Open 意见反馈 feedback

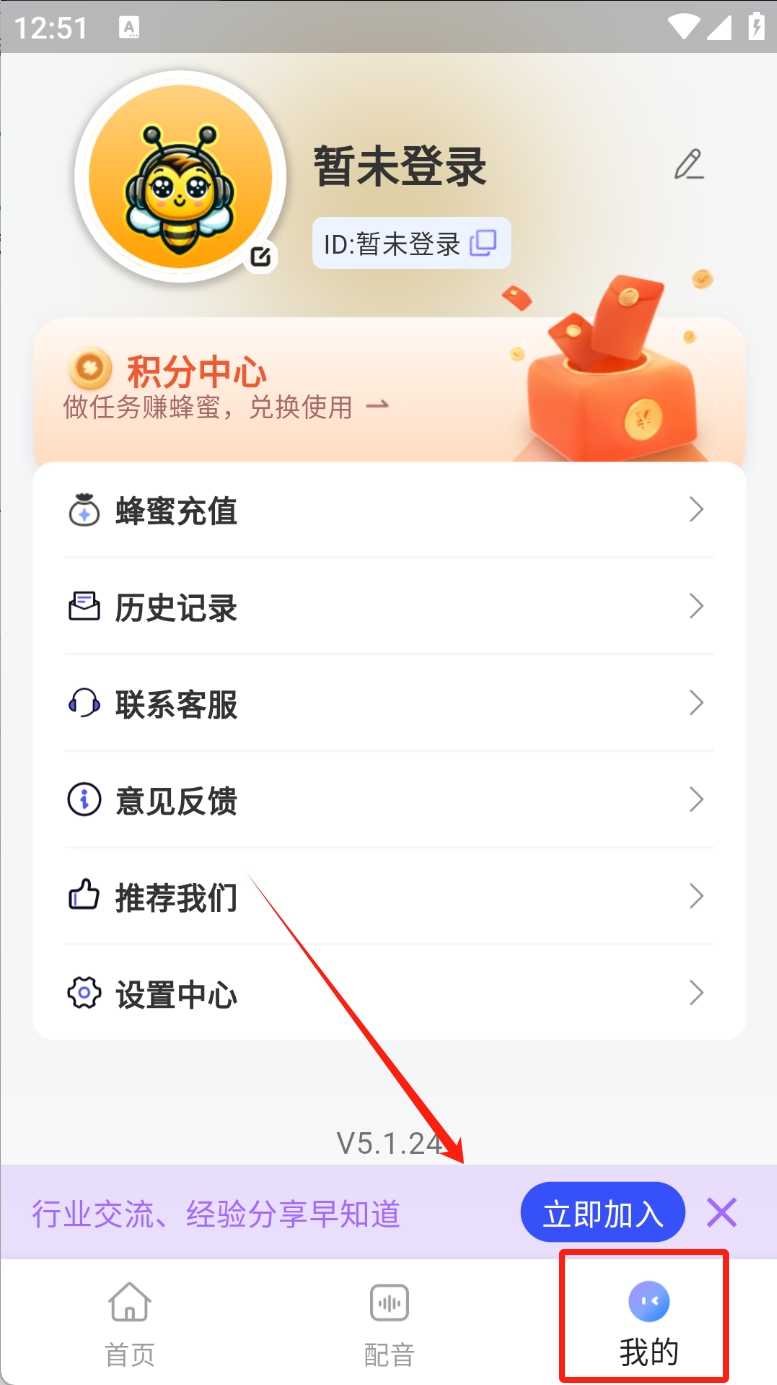pyautogui.click(x=389, y=800)
